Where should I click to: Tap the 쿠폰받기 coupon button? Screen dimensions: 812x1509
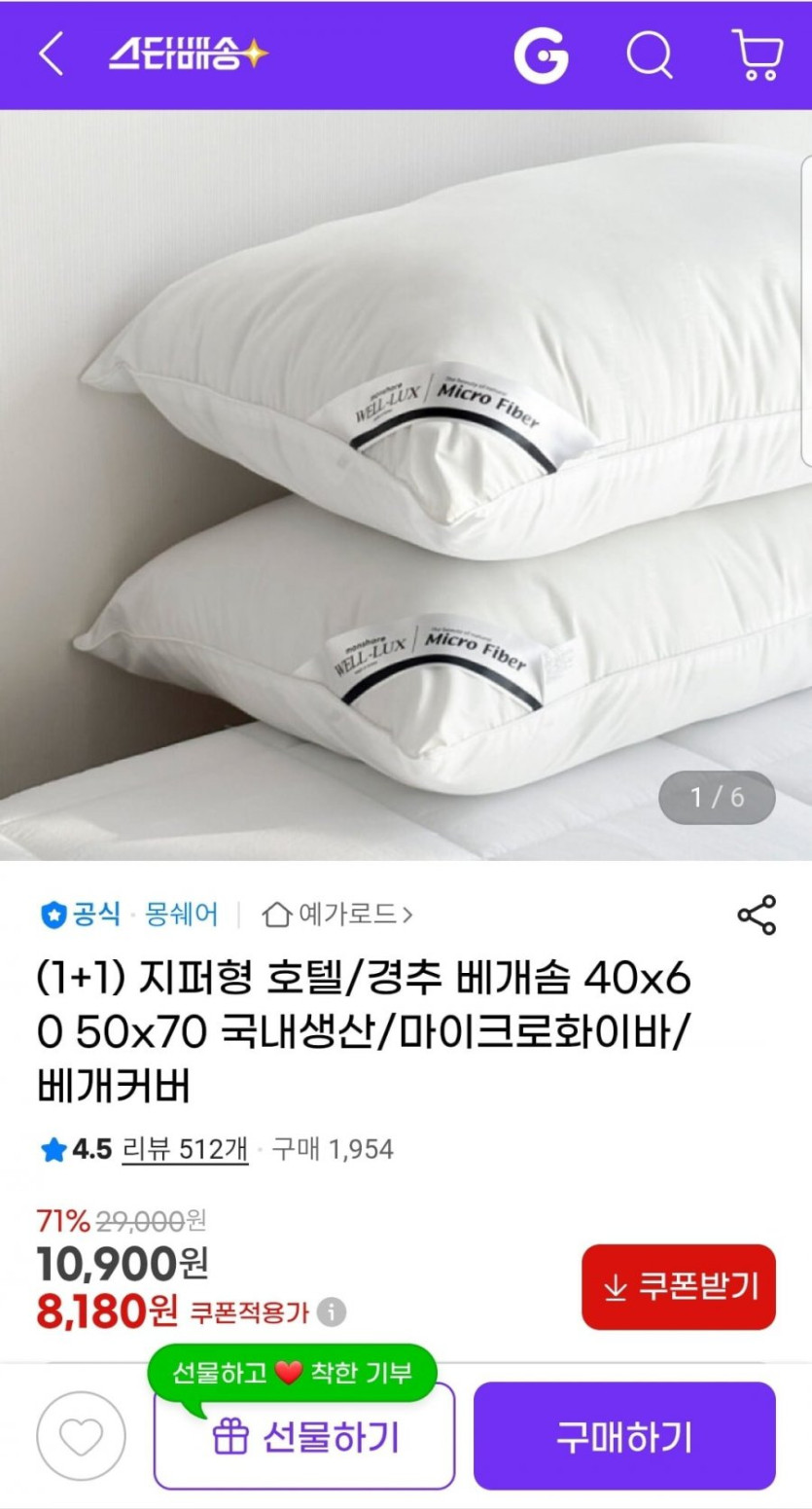click(679, 1287)
